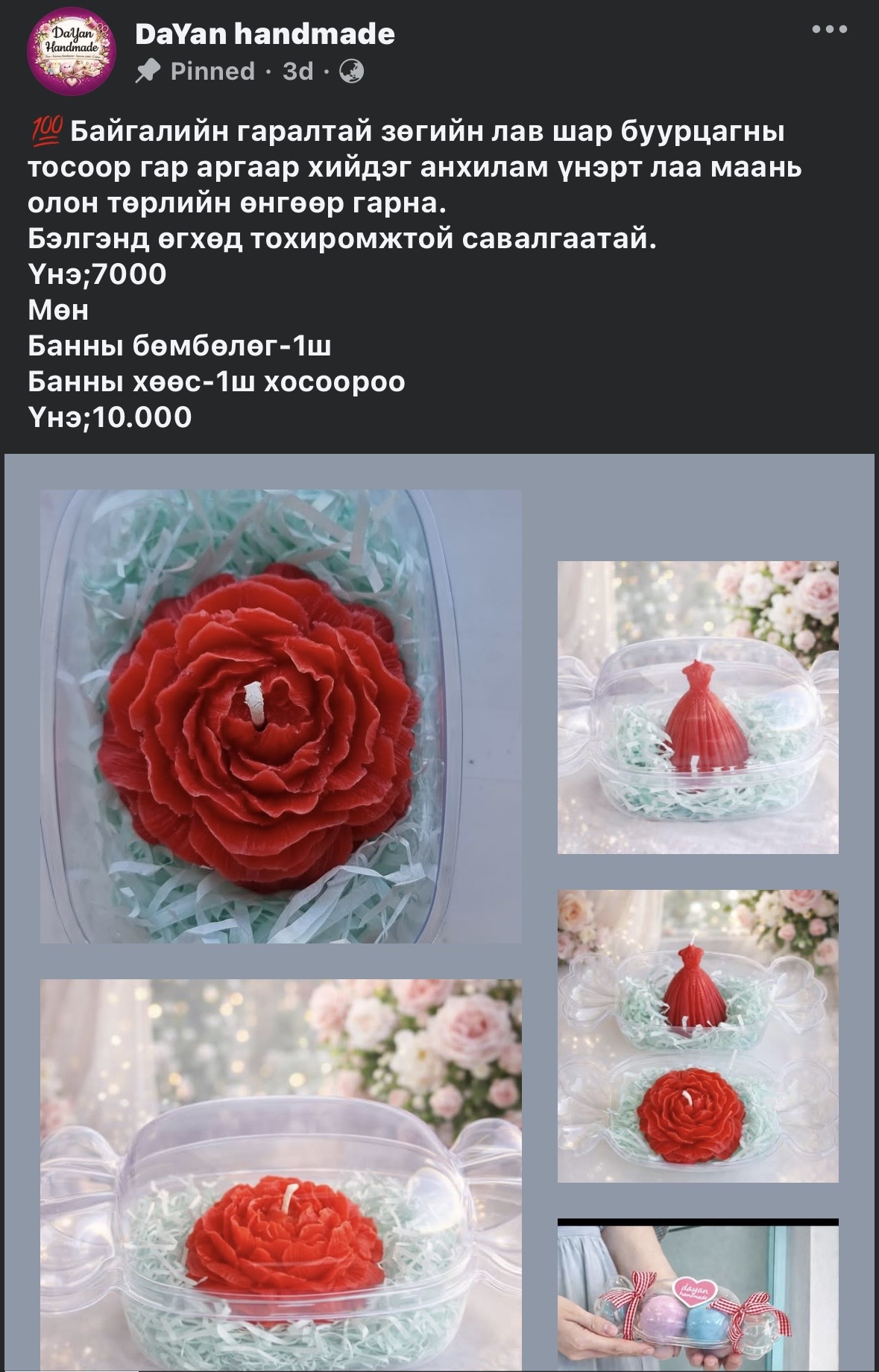Open the post's three-dot overflow menu
879x1372 pixels.
(829, 30)
